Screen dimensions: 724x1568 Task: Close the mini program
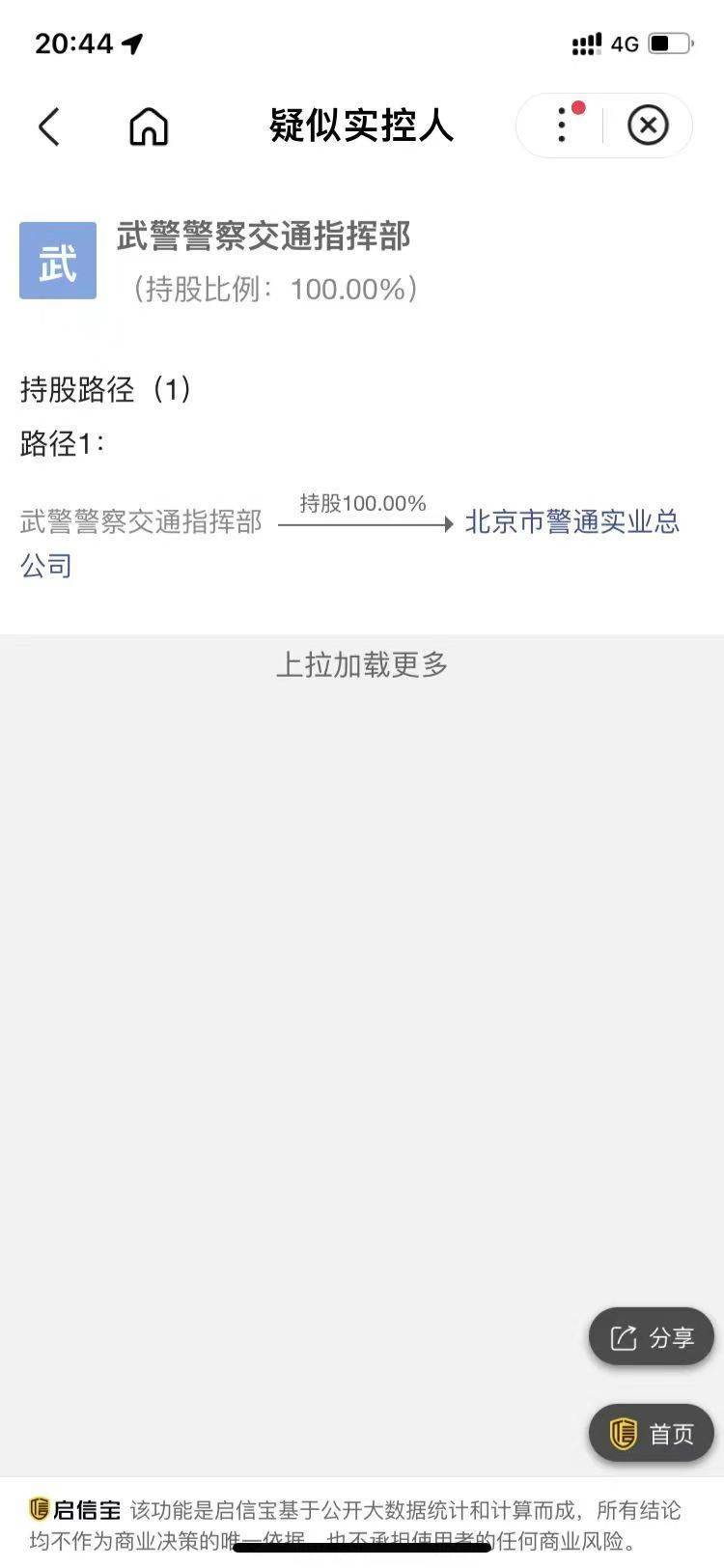[x=648, y=126]
